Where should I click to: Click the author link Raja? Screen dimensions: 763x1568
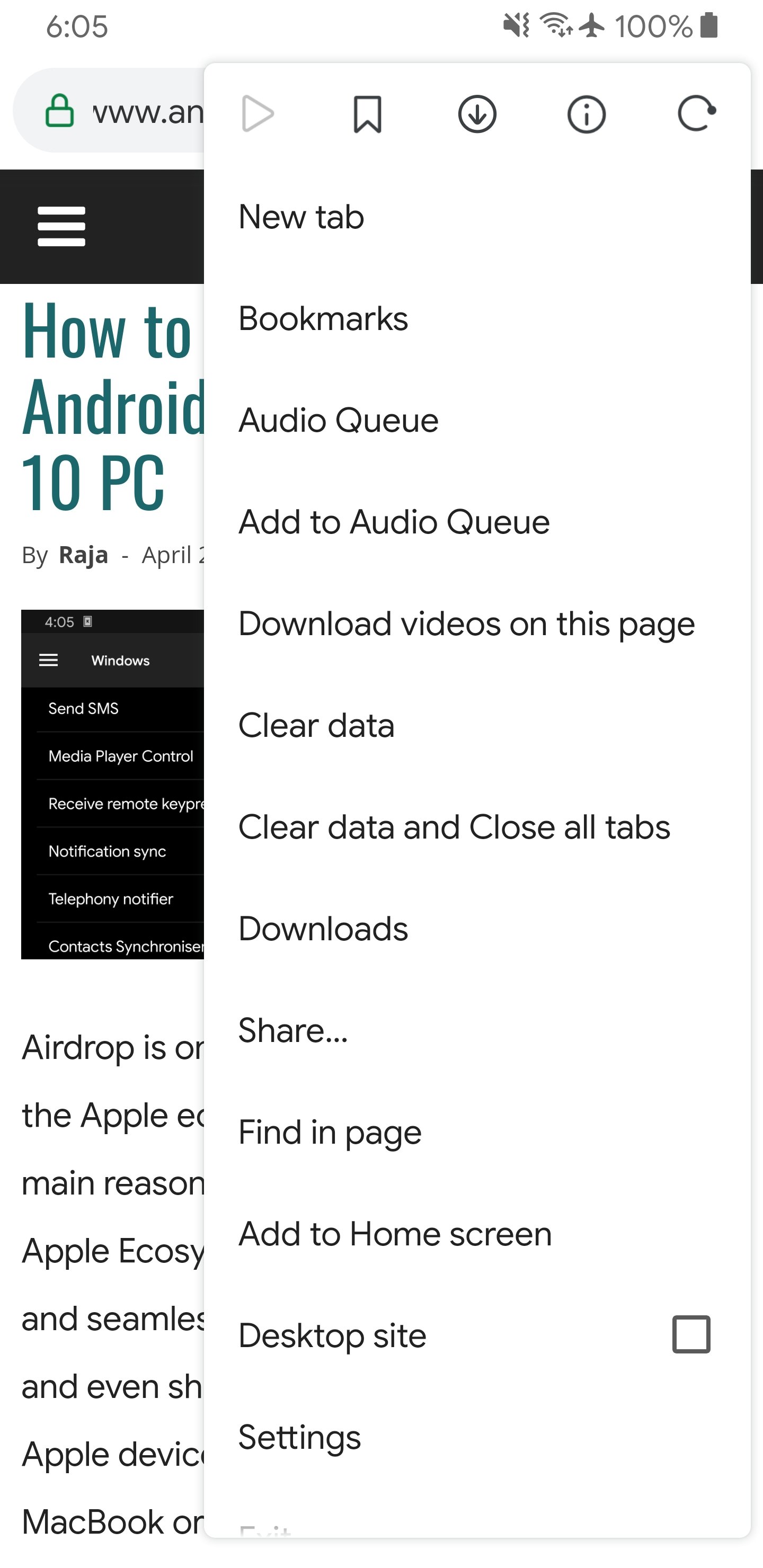click(x=83, y=555)
